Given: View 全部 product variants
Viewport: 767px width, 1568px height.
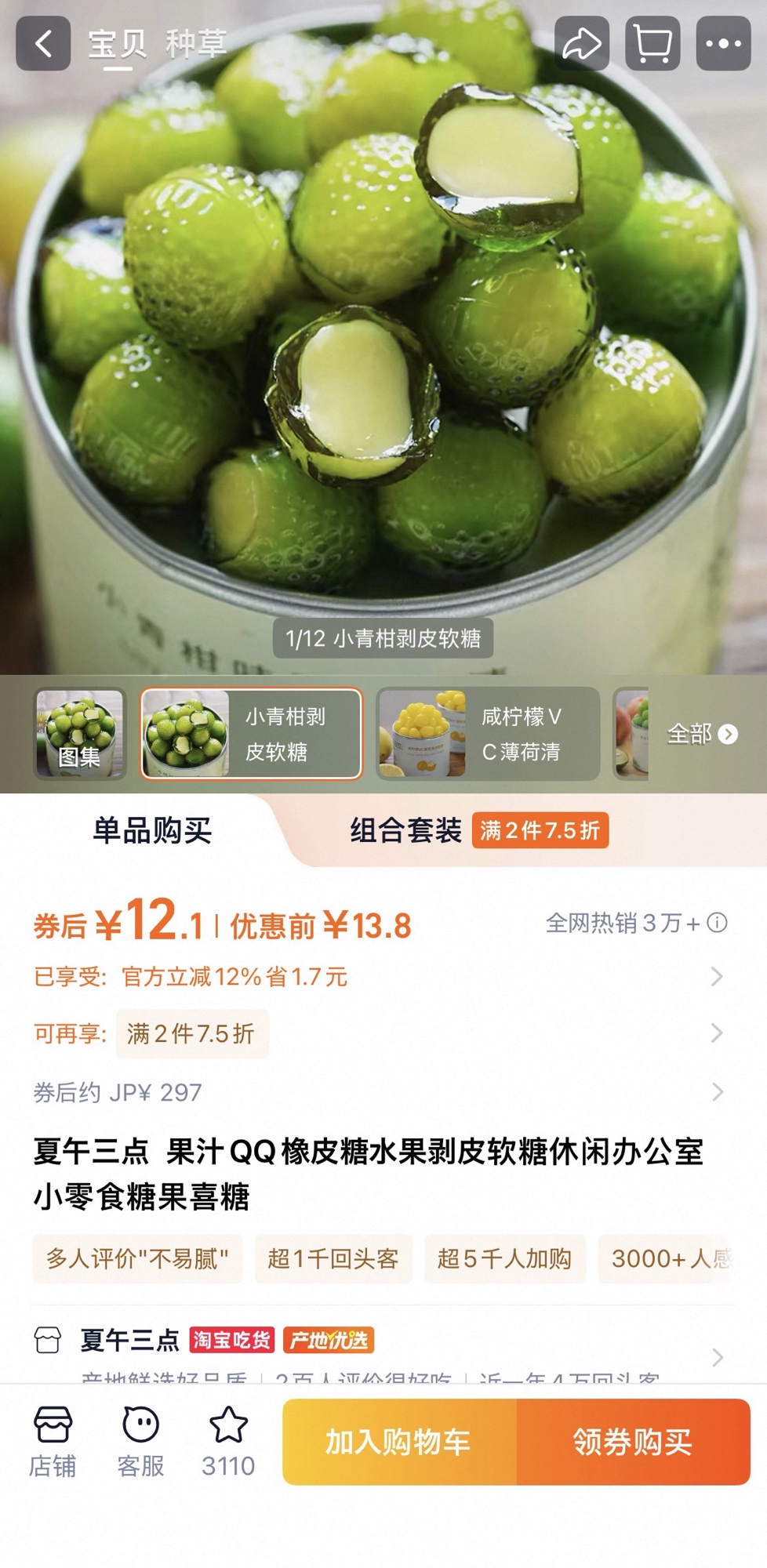Looking at the screenshot, I should pos(701,734).
